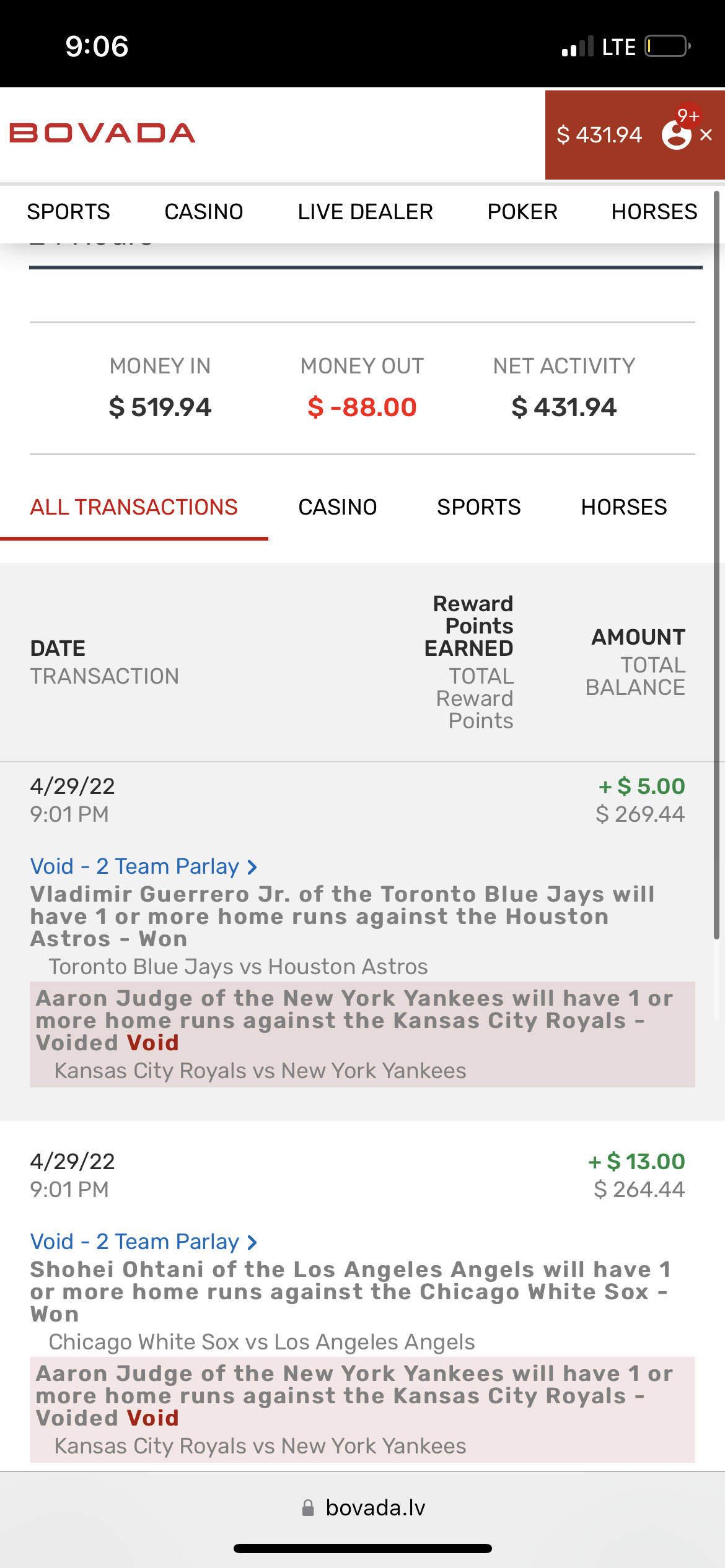Open the $13.00 Void 2 Team Parlay
725x1568 pixels.
tap(144, 1242)
